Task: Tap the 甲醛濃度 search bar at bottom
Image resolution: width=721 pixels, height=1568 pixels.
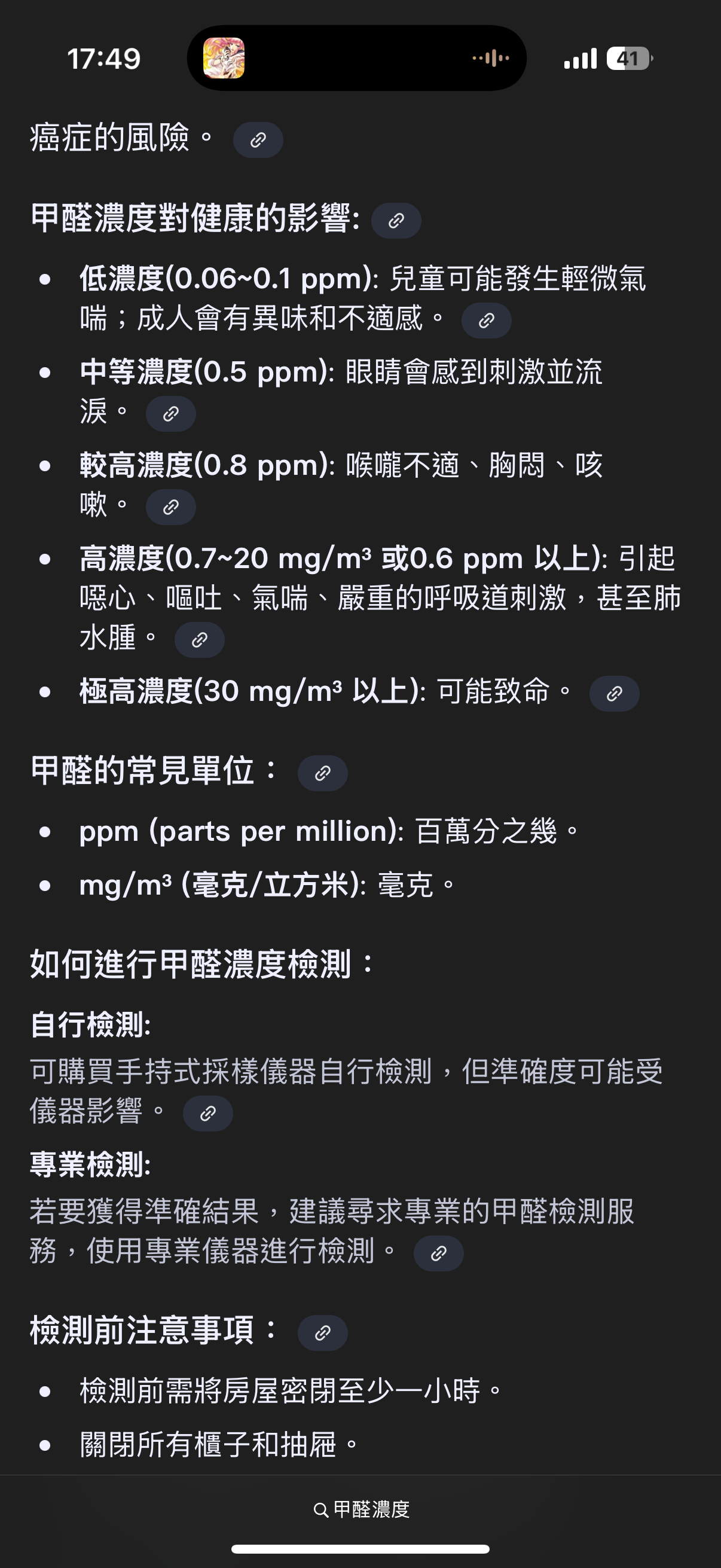Action: [x=361, y=1509]
